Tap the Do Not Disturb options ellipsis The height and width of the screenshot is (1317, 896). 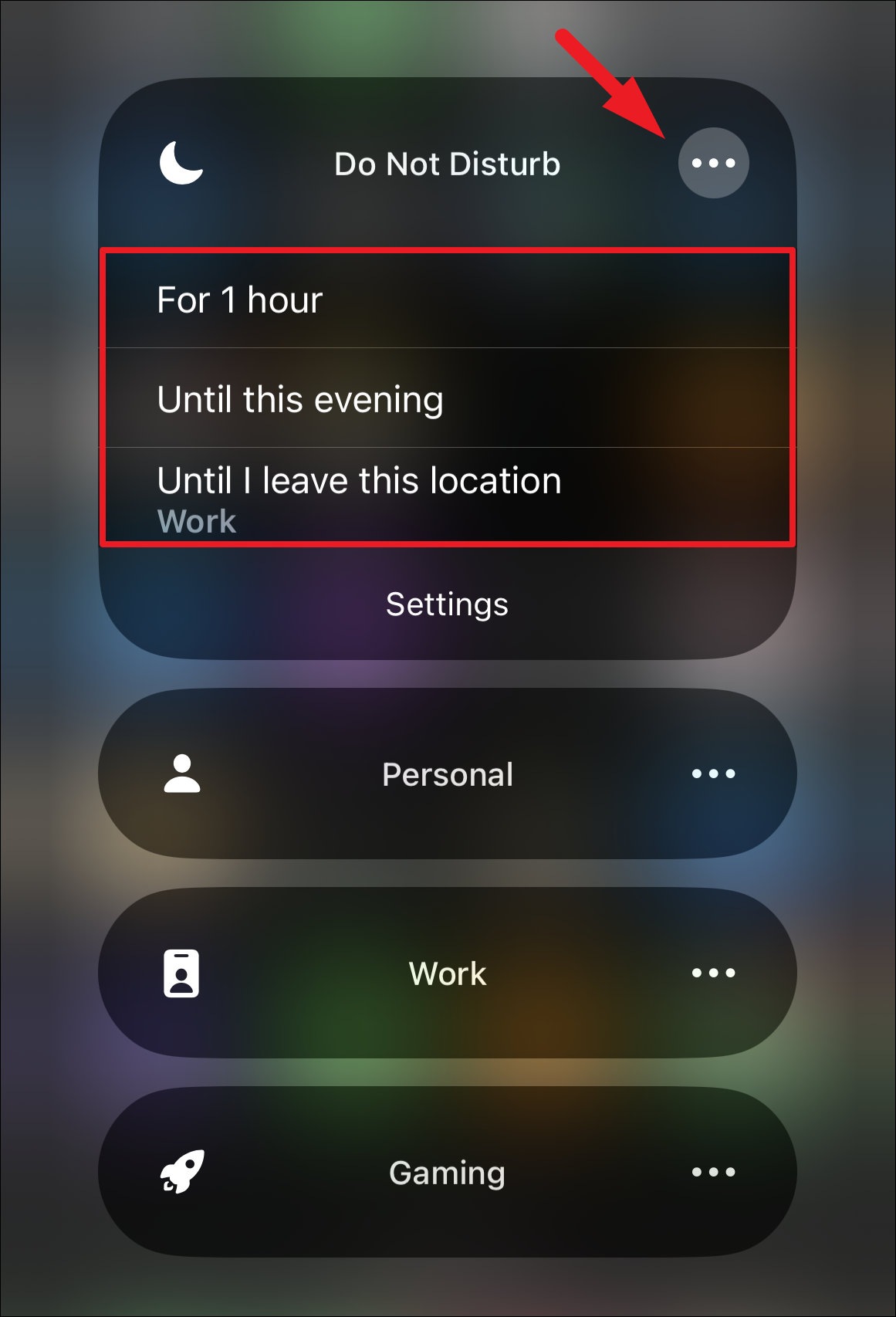click(713, 163)
